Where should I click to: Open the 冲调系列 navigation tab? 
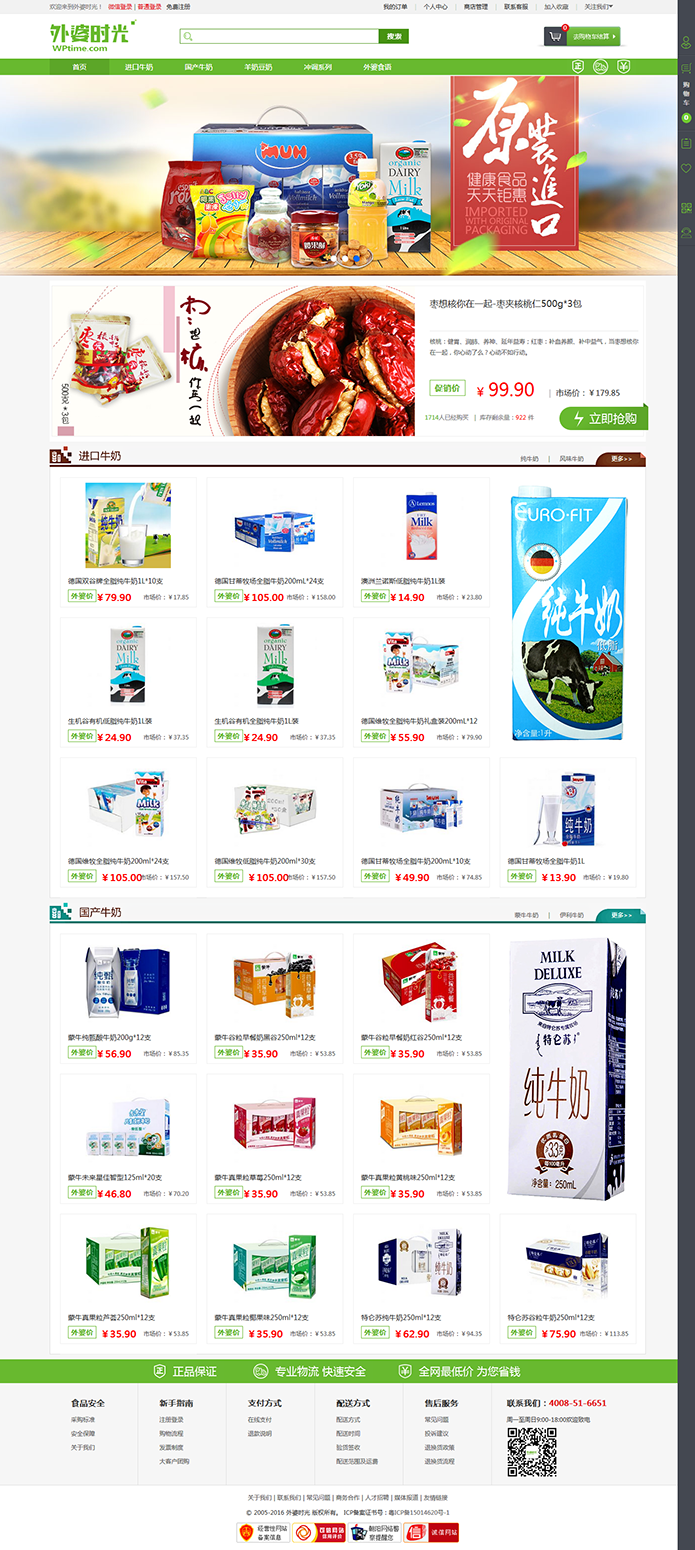point(317,67)
